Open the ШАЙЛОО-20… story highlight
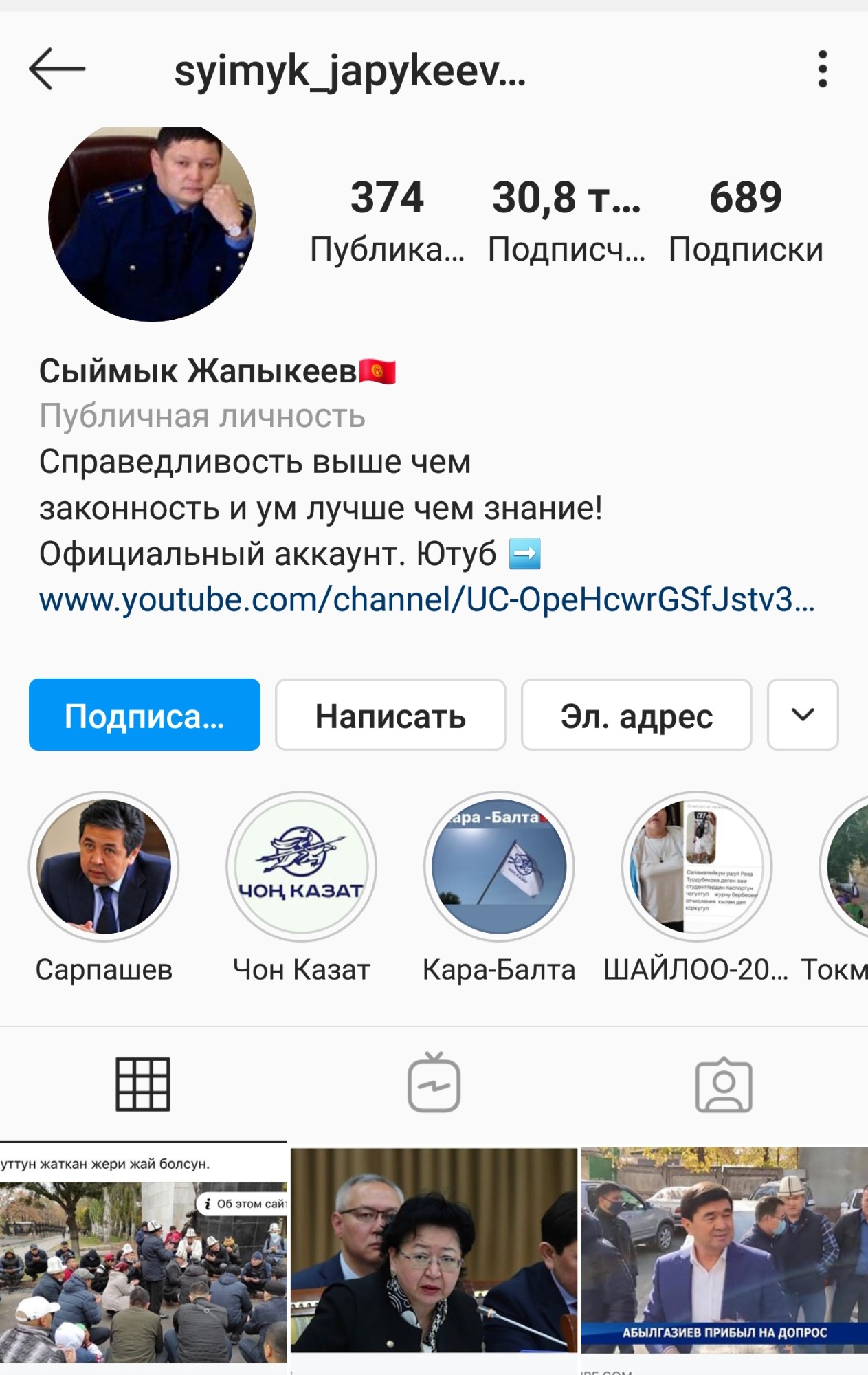This screenshot has width=868, height=1375. click(696, 866)
